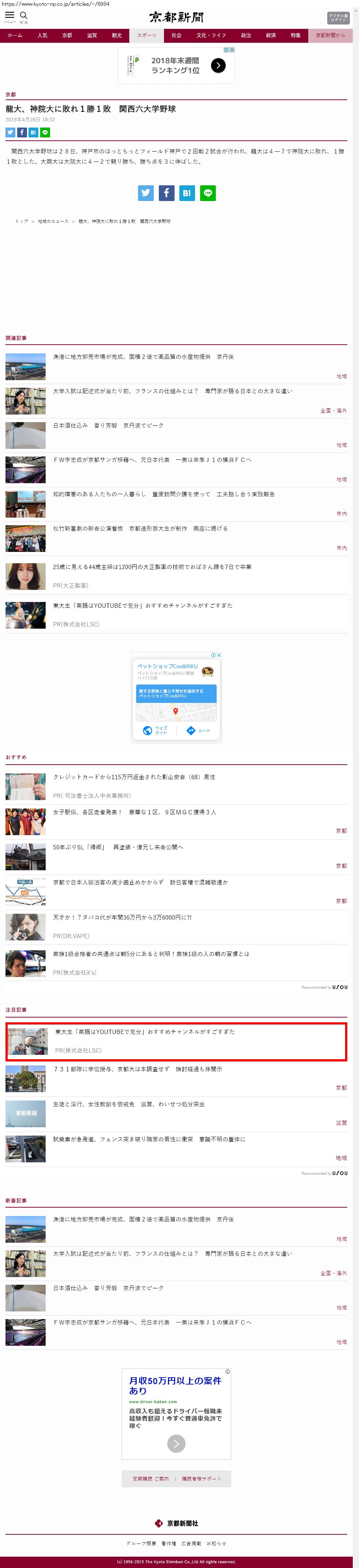359x1568 pixels.
Task: Switch to the 社会 tab
Action: pos(176,35)
